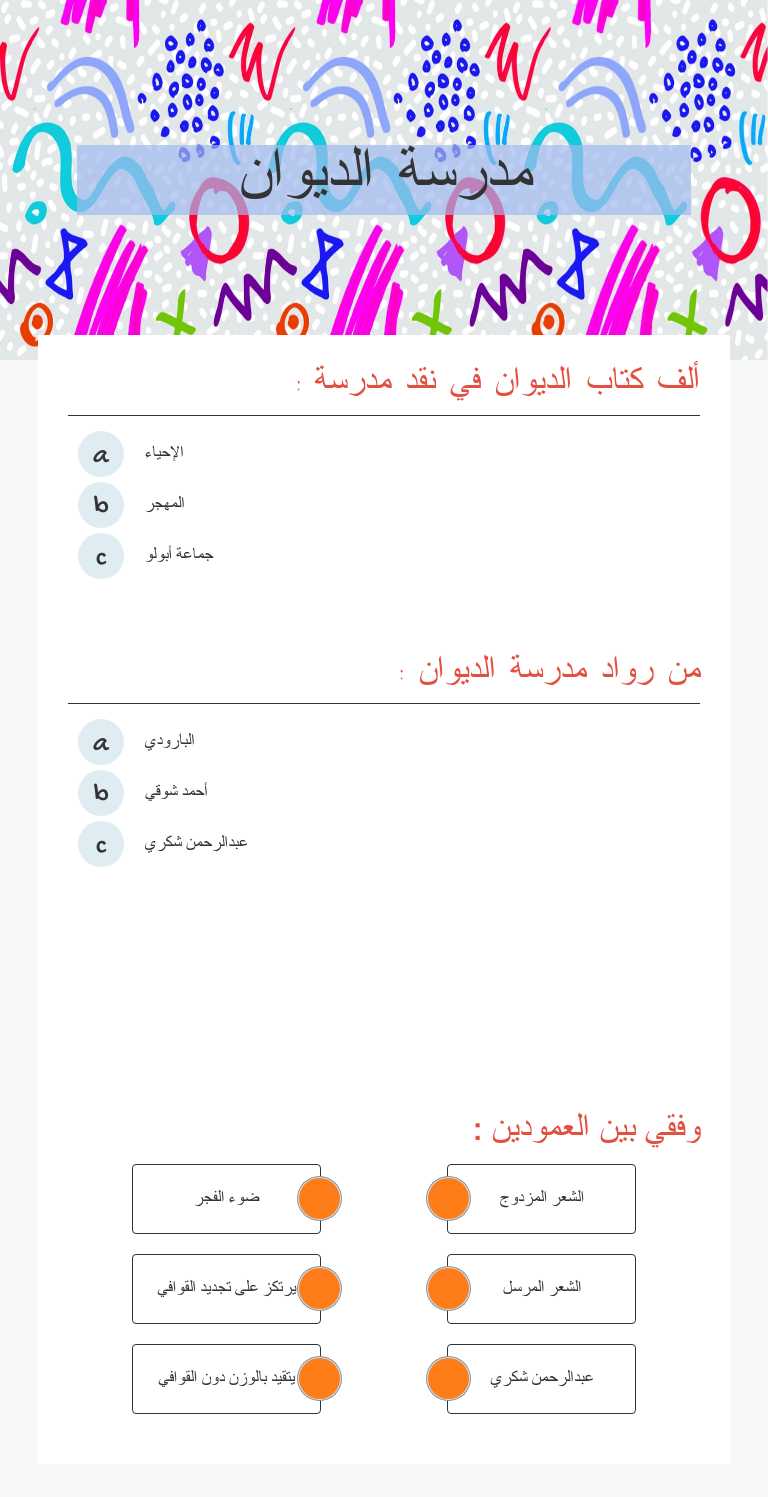Click the orange dot on "يرتكز على تجديد القوافي"

pyautogui.click(x=320, y=1288)
